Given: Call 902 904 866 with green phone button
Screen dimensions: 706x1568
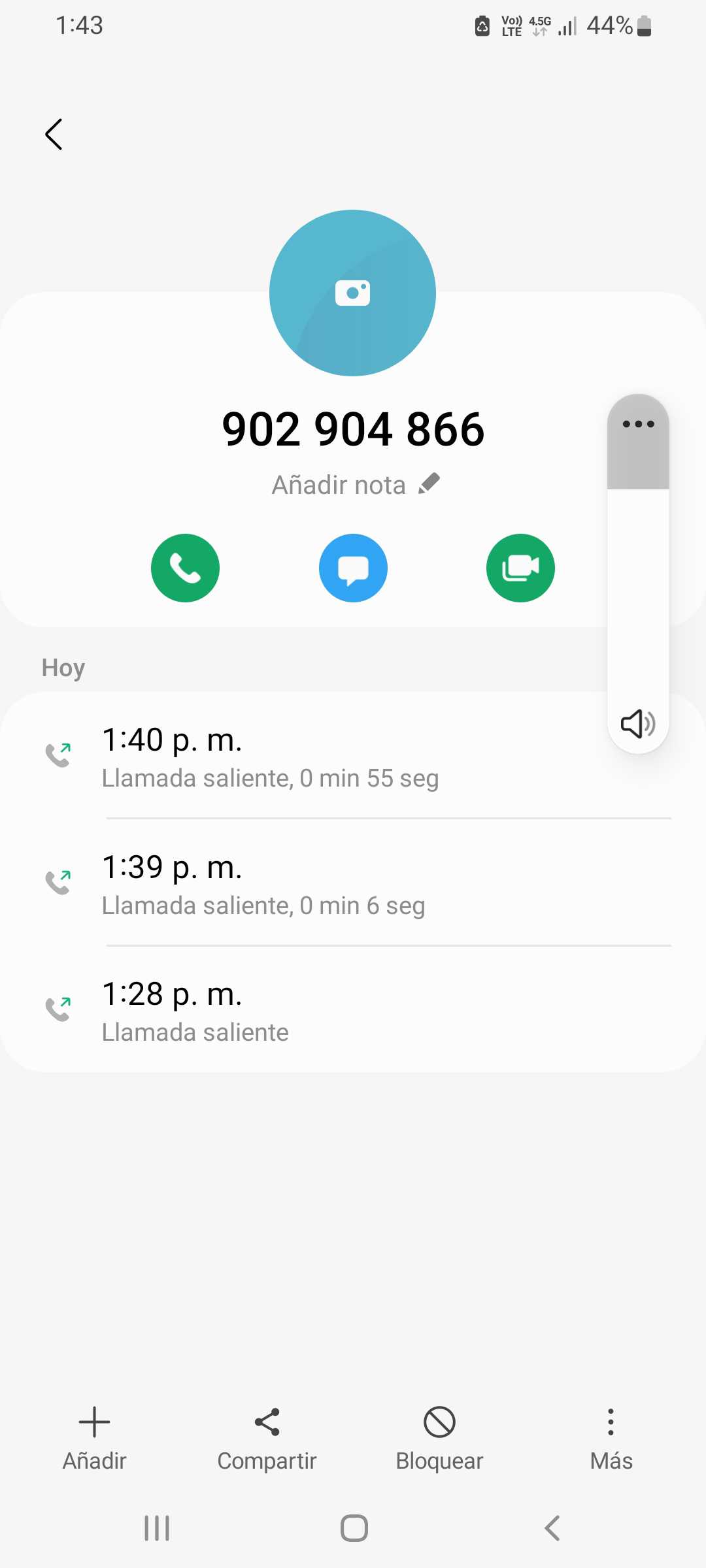Looking at the screenshot, I should pos(185,568).
